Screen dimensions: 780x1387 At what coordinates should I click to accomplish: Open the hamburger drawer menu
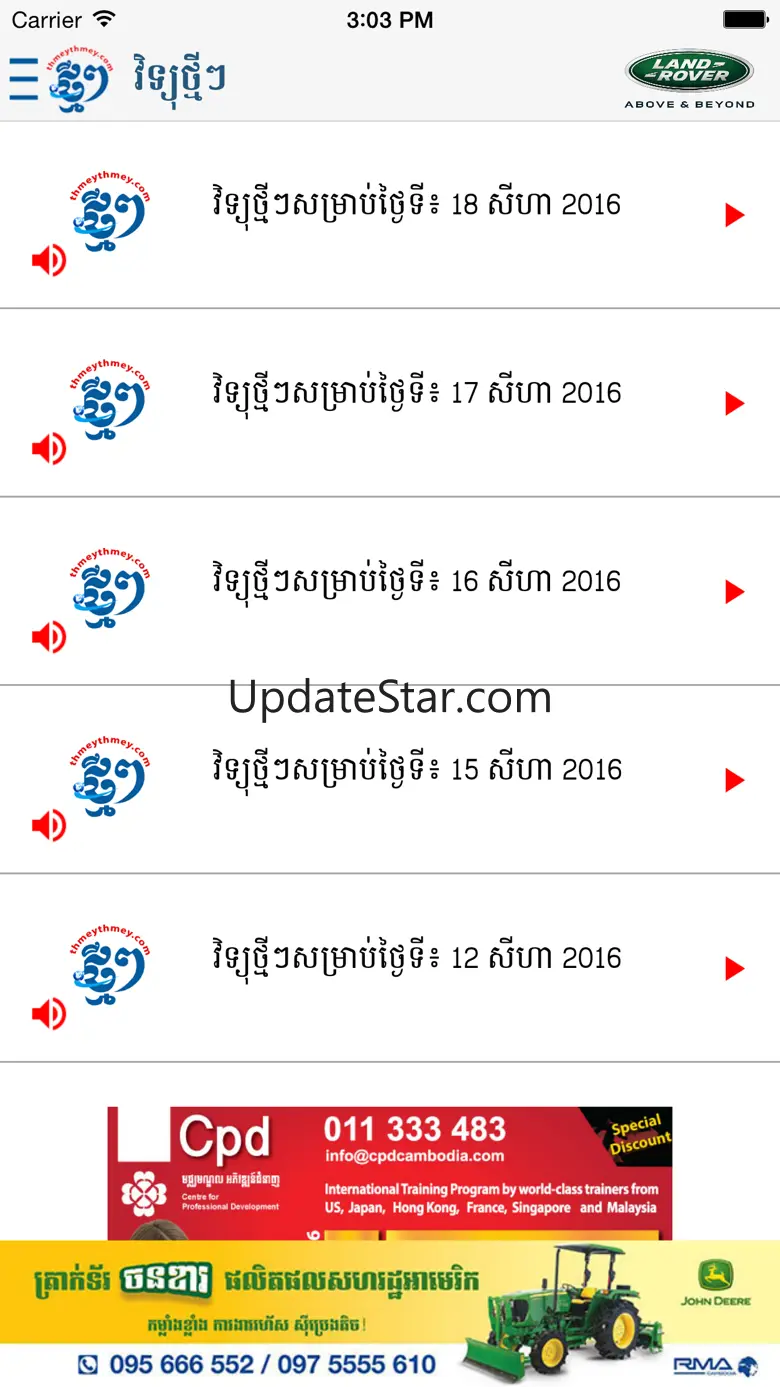pyautogui.click(x=23, y=78)
